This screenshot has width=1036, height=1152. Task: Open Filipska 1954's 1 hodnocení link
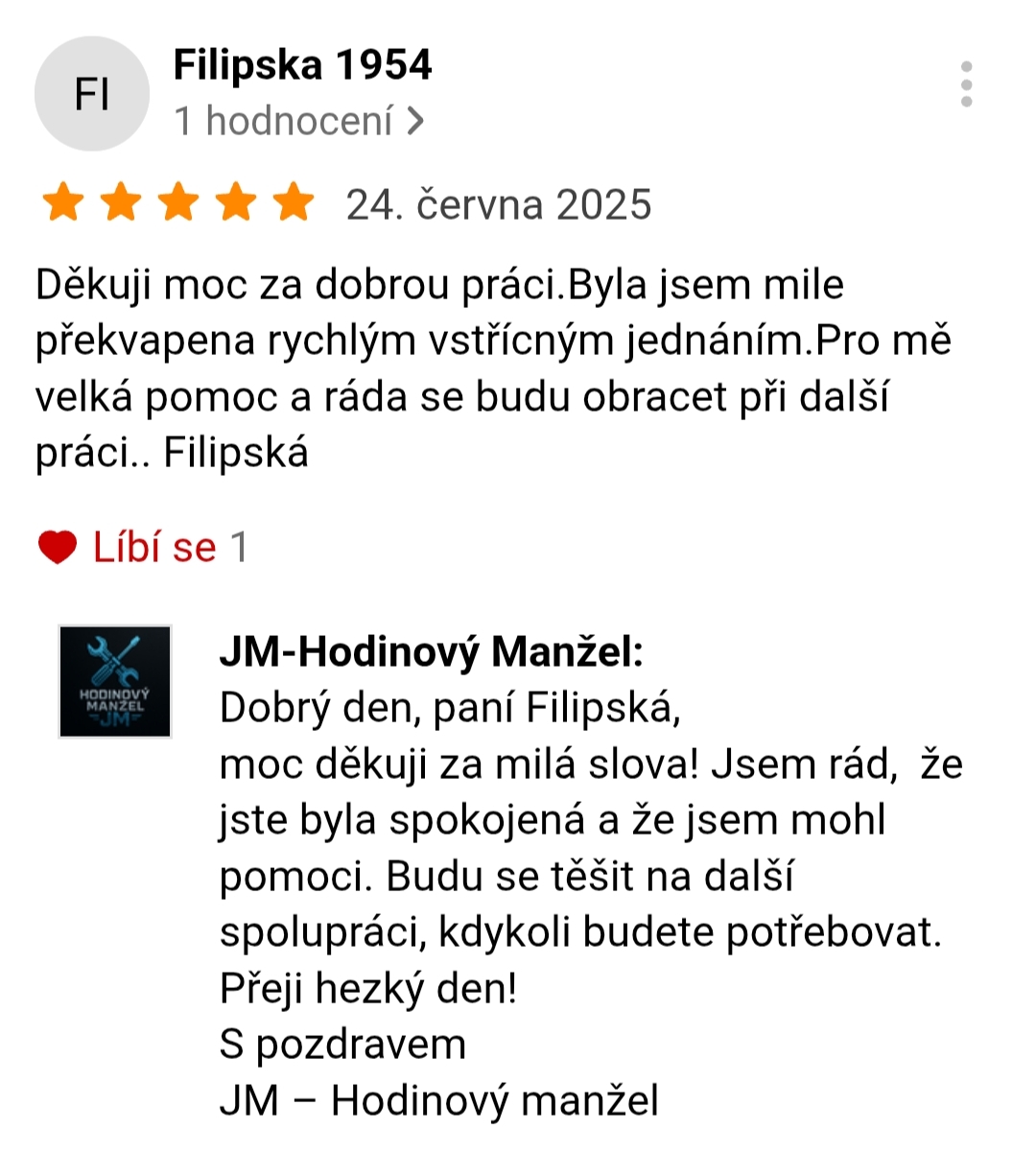tap(298, 121)
